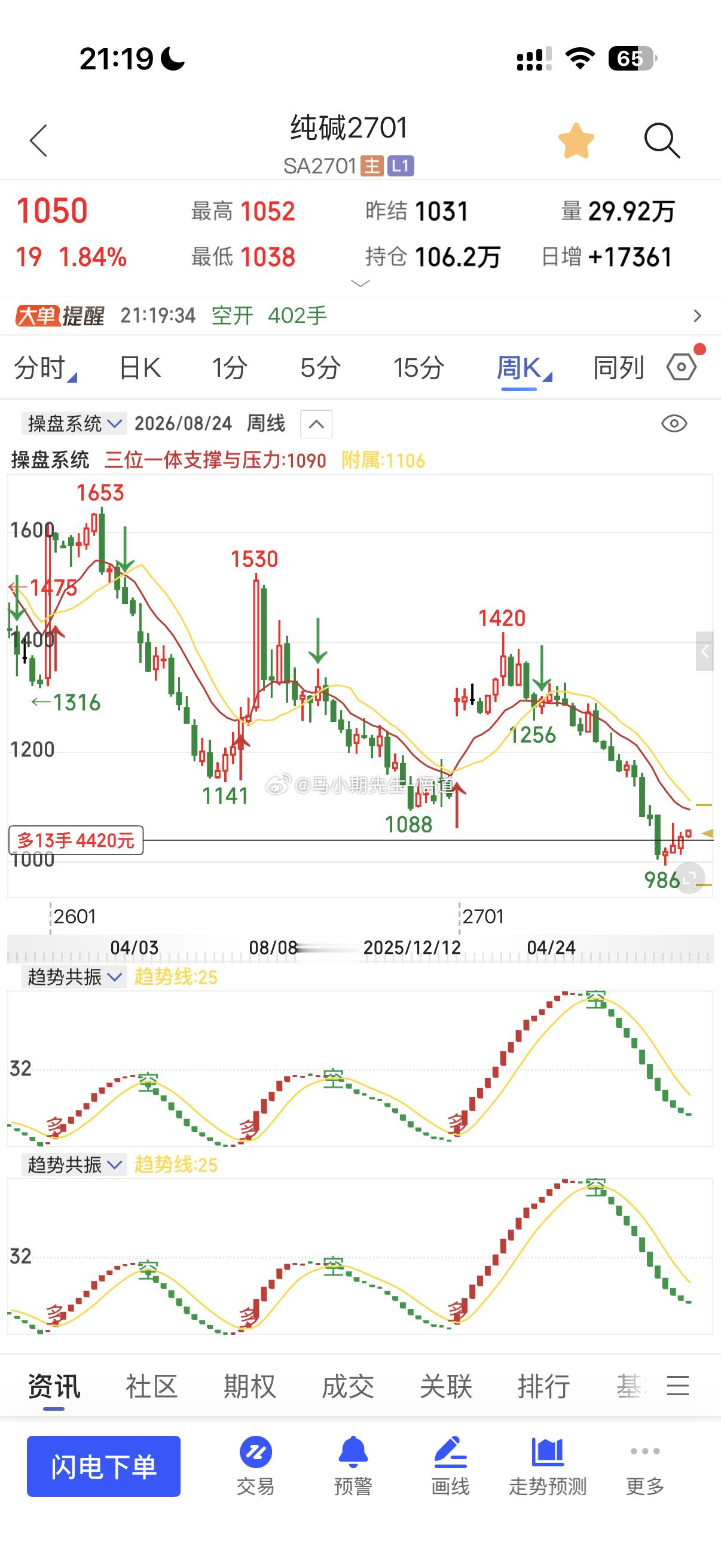Switch to the 分时 chart tab
This screenshot has height=1568, width=721.
[44, 368]
